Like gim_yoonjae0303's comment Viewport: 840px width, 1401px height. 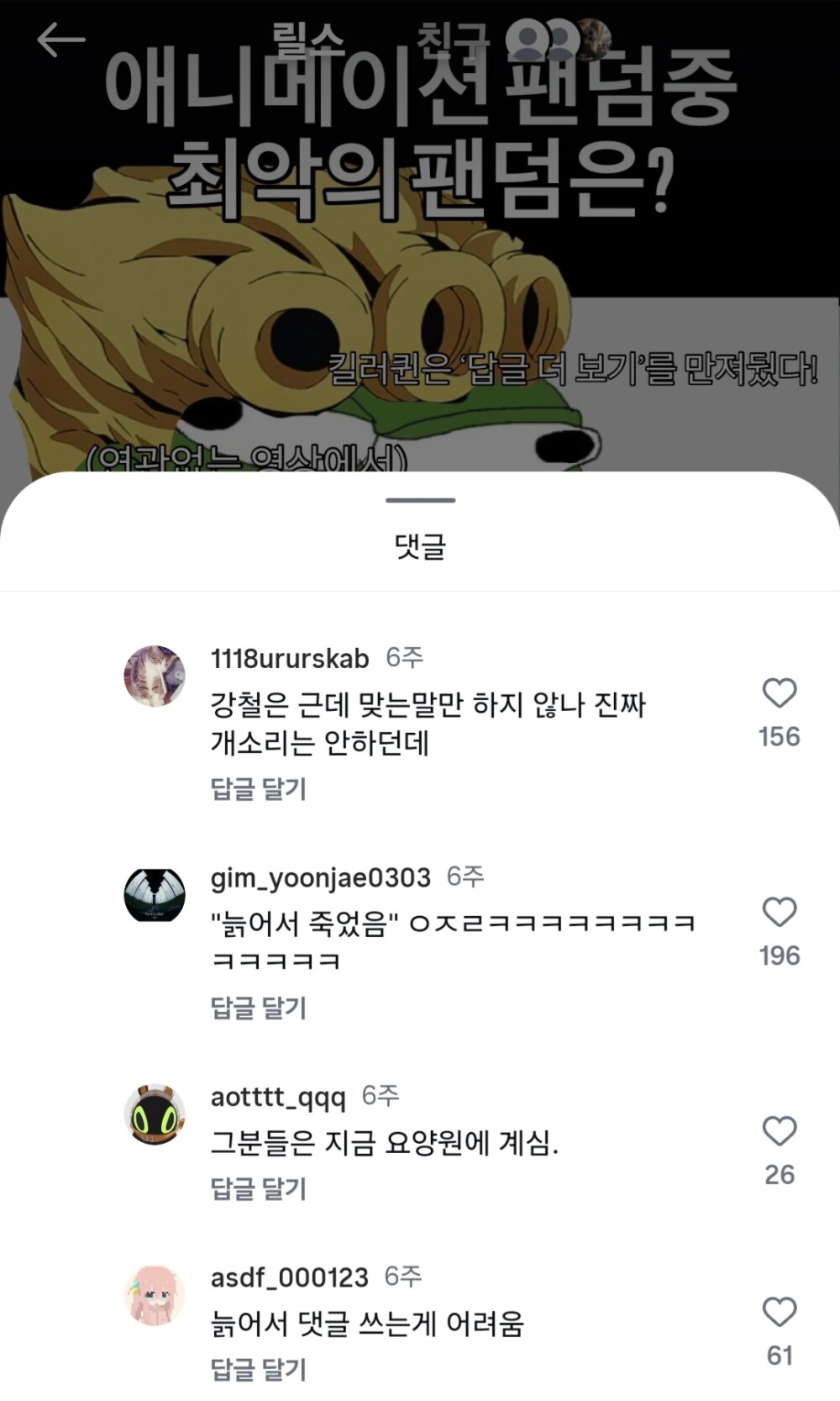tap(779, 912)
